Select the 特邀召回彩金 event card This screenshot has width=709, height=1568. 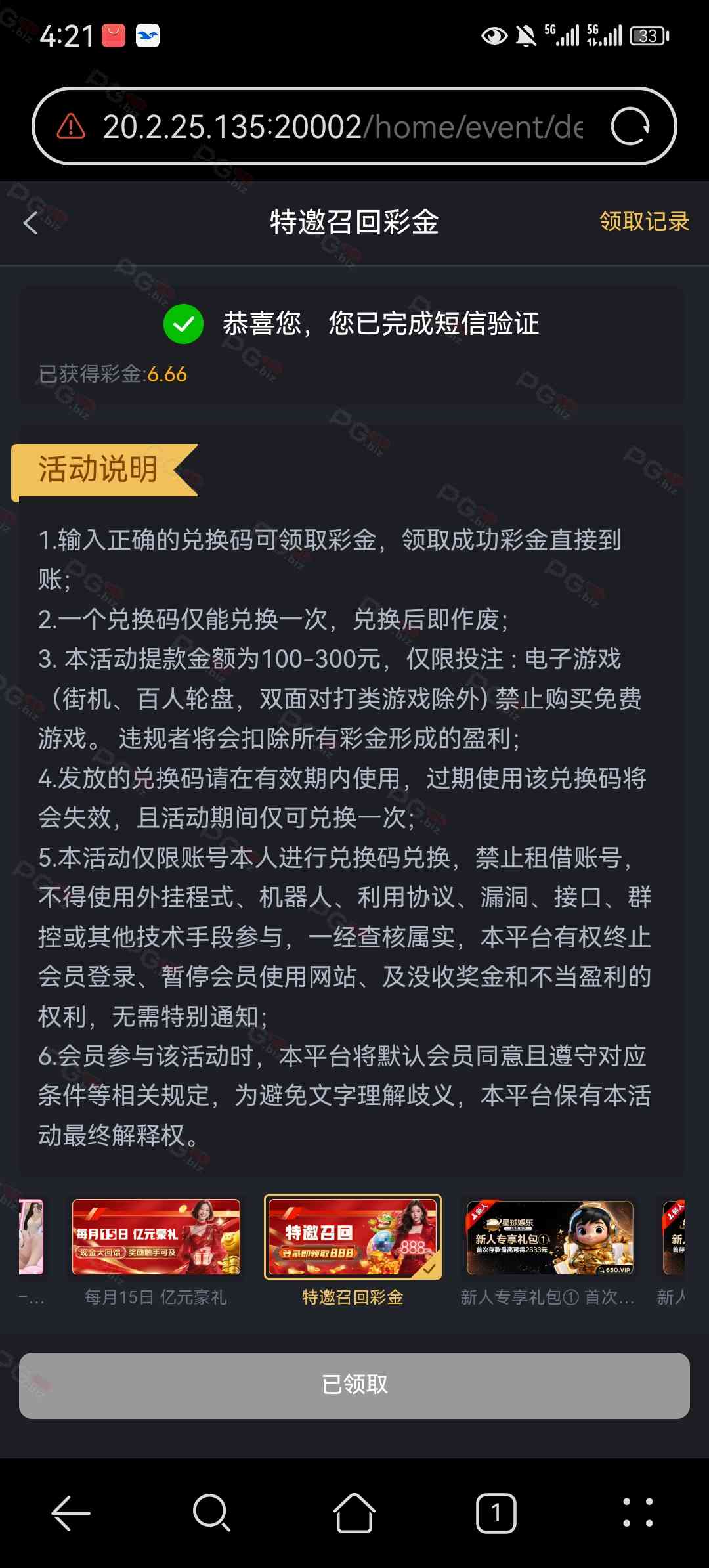coord(353,1237)
